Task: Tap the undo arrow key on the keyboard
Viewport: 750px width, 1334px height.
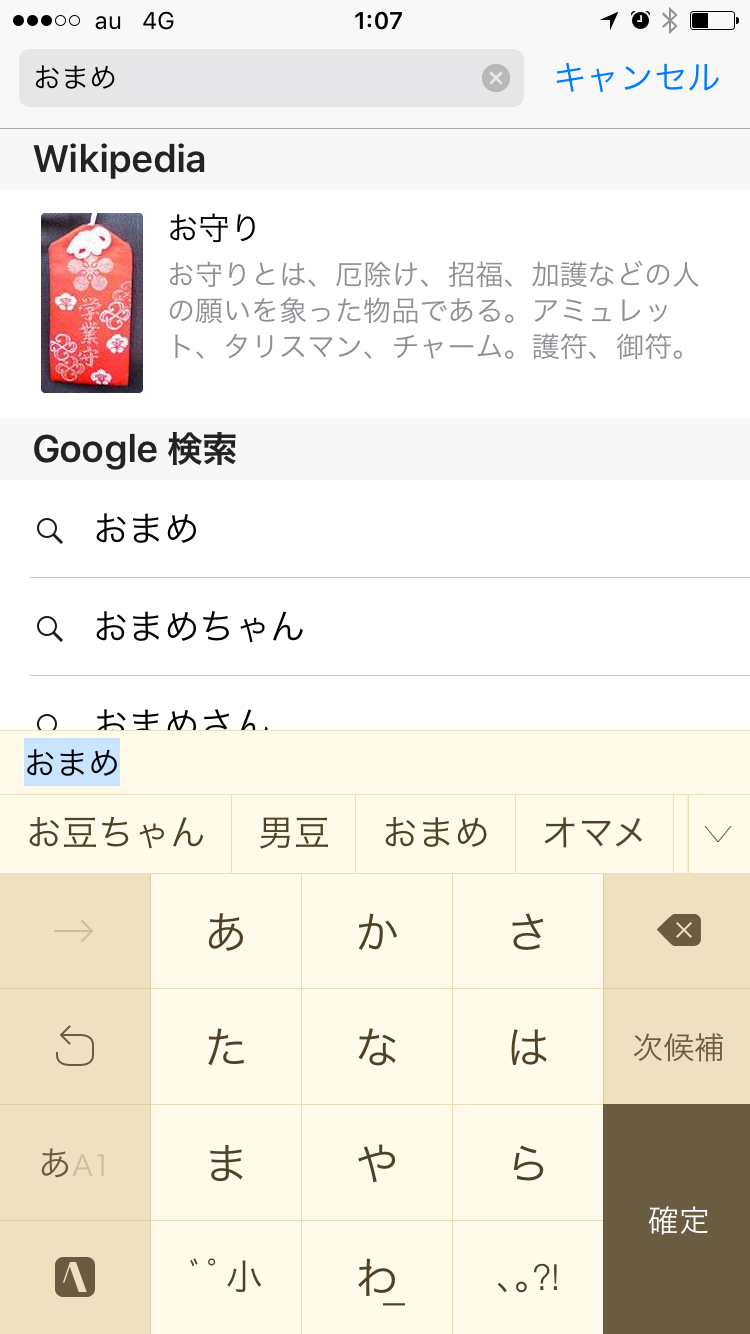Action: click(74, 1047)
